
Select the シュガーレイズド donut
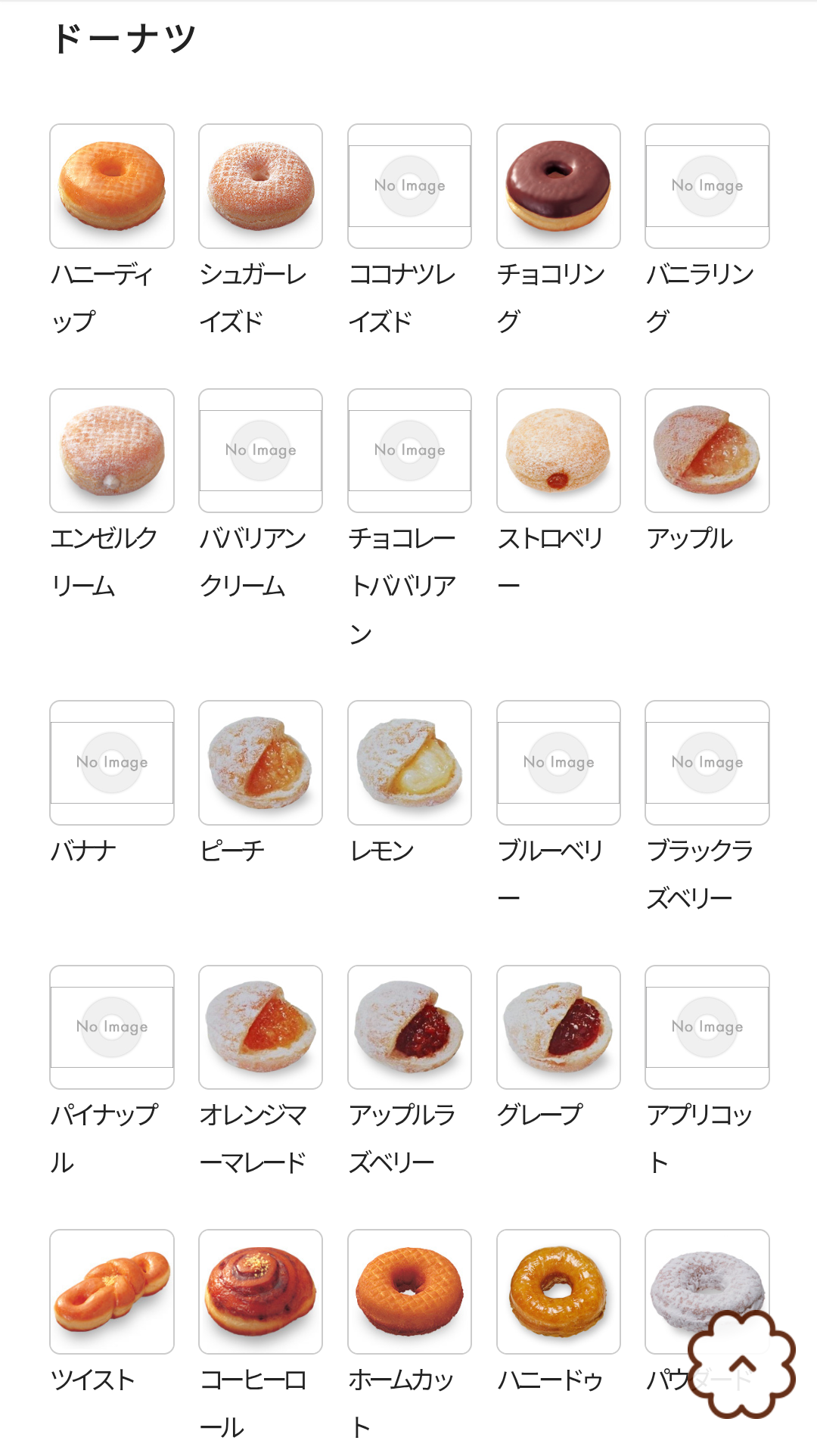pos(260,186)
